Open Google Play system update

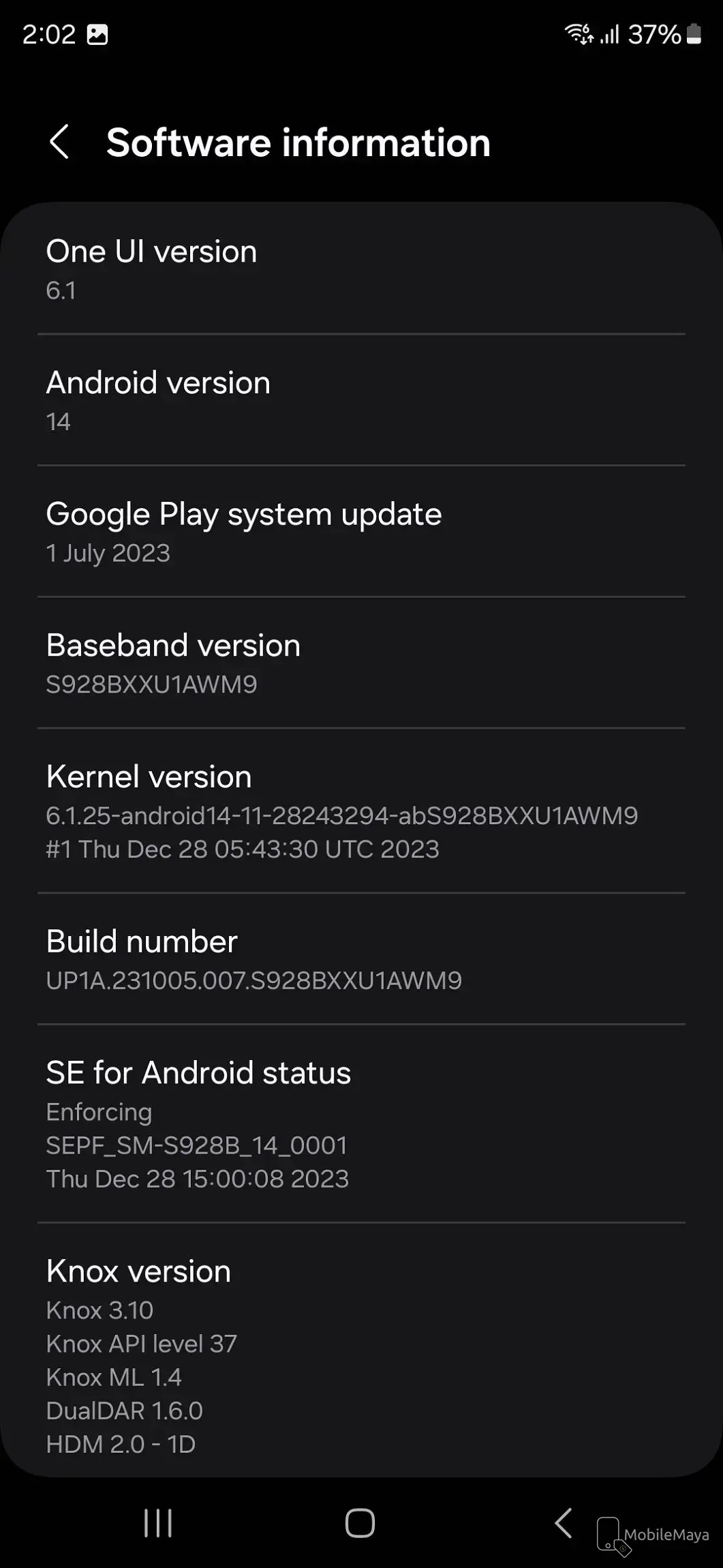coord(361,532)
